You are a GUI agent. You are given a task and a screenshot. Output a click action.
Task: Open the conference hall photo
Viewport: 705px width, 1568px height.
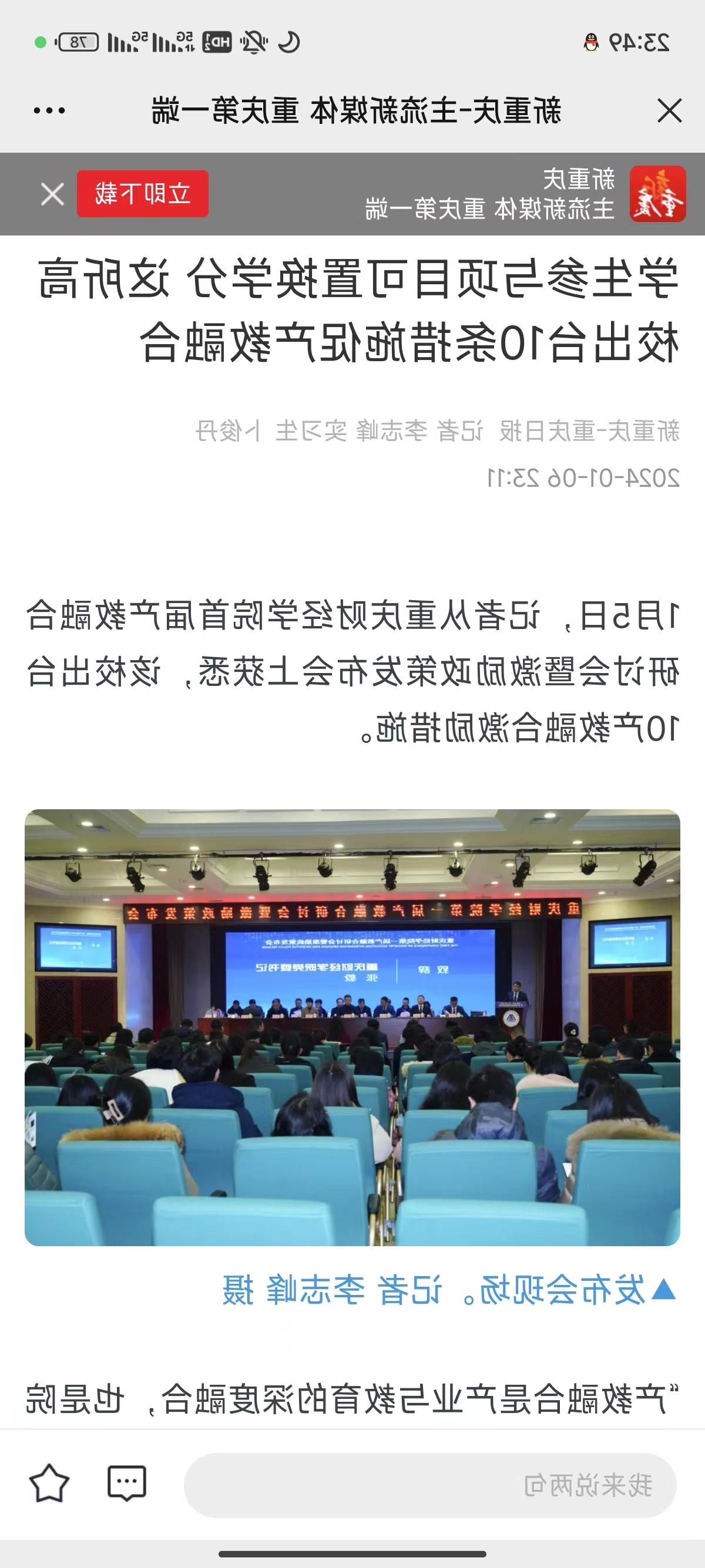tap(352, 1028)
